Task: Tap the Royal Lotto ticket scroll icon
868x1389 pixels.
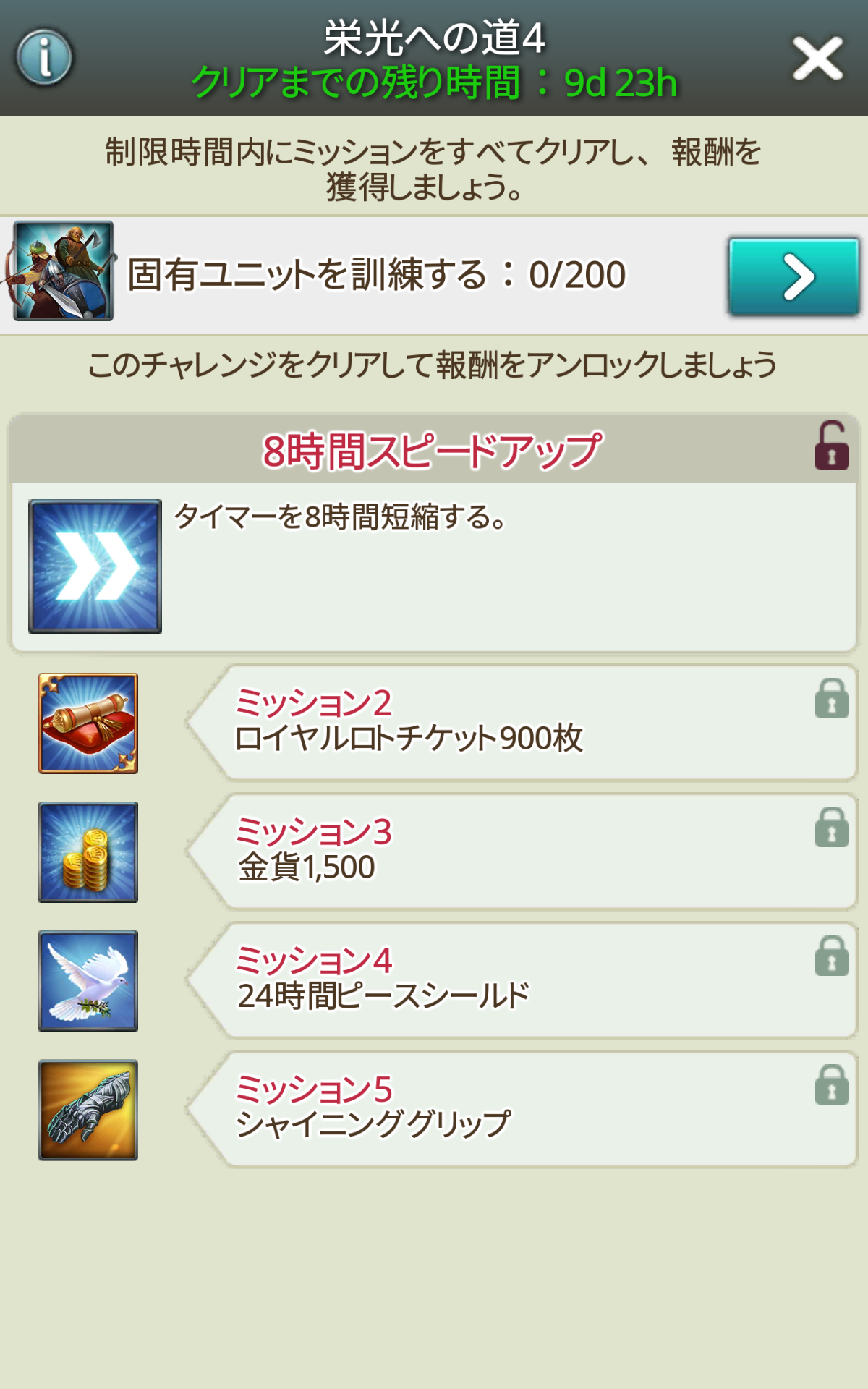Action: coord(87,722)
